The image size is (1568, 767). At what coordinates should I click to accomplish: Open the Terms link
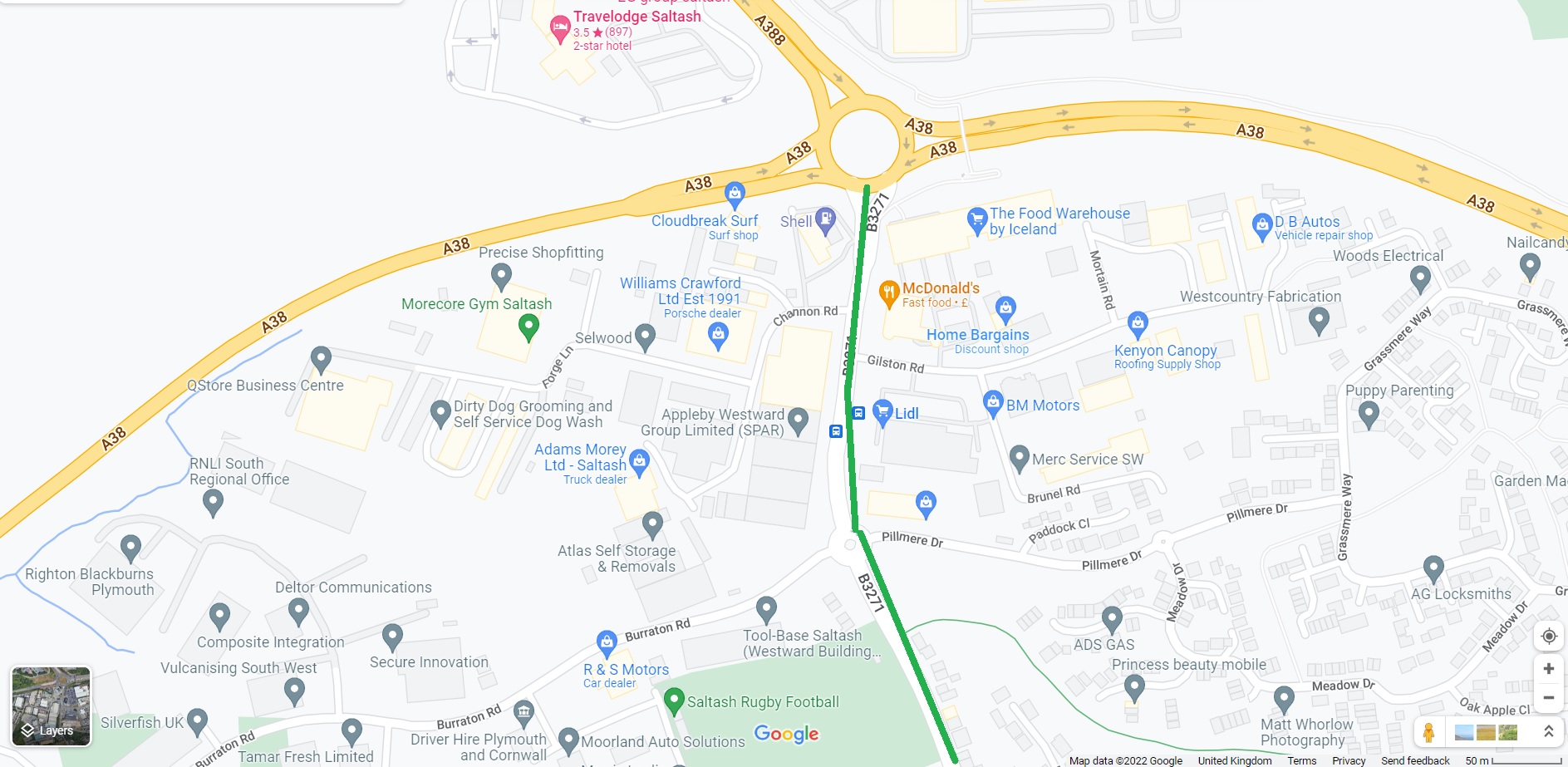(1301, 760)
